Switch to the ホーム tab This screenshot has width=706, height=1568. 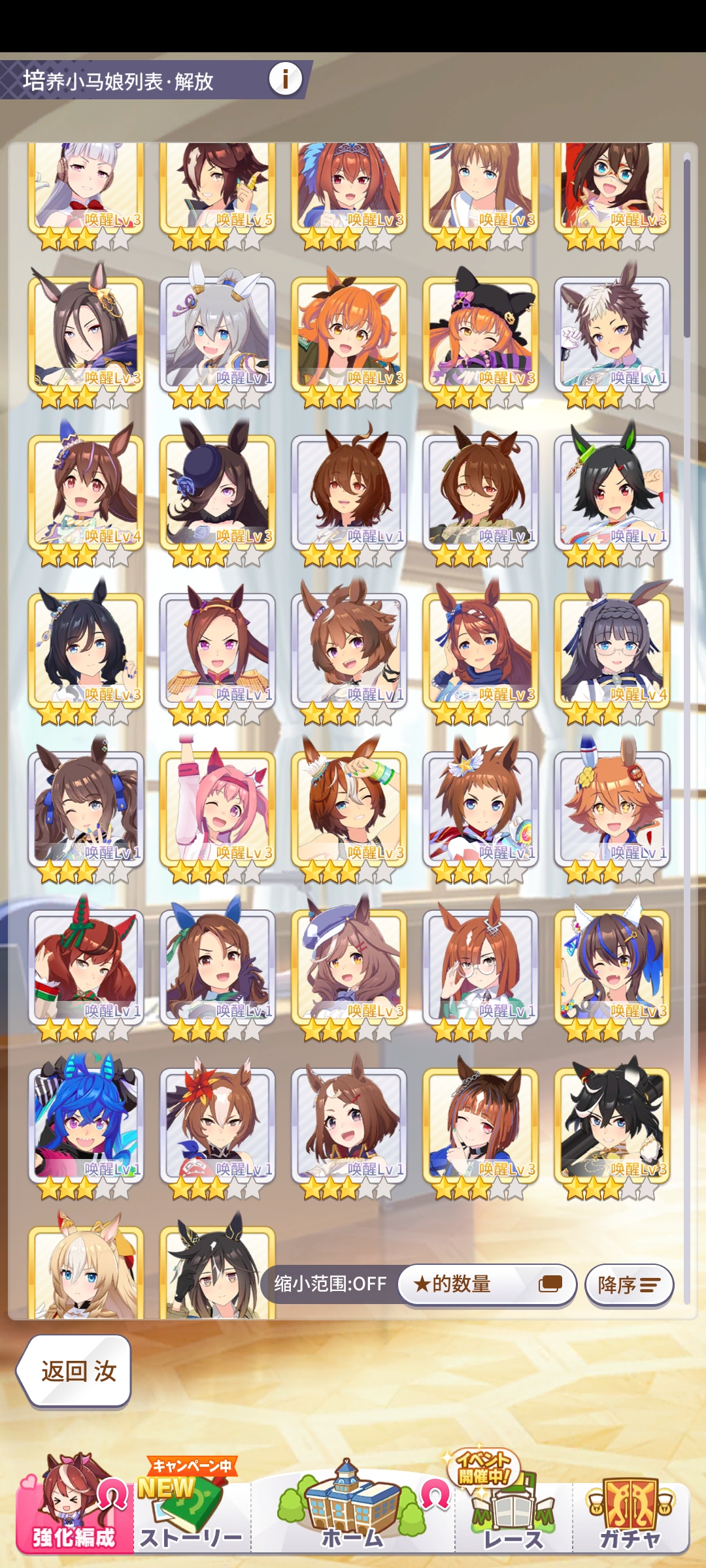tap(352, 1509)
